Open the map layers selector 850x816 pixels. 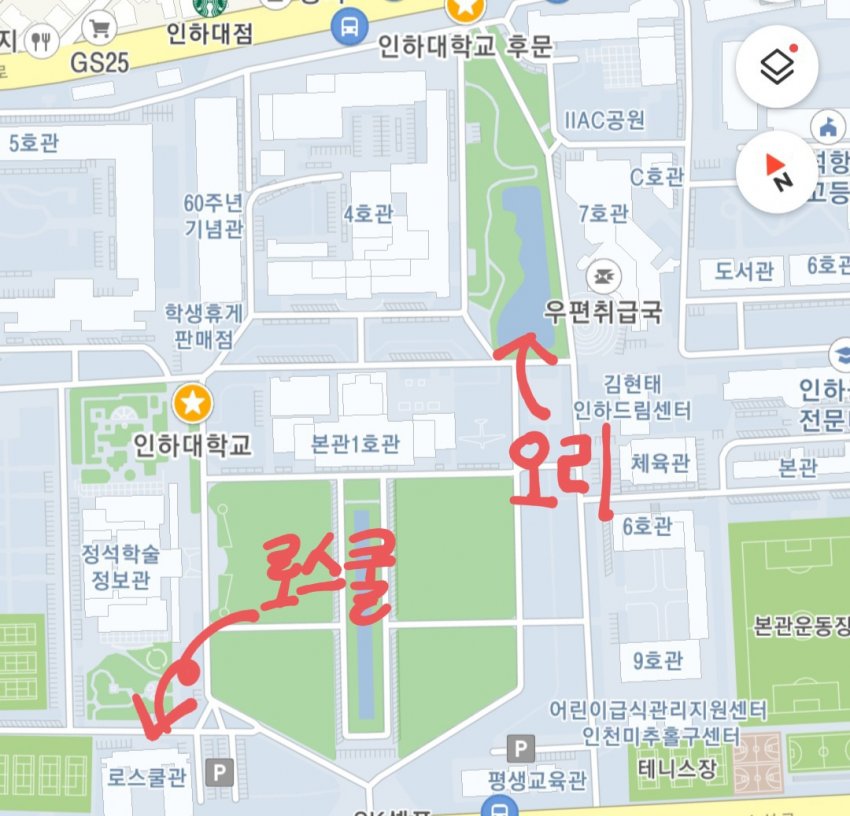click(x=777, y=67)
